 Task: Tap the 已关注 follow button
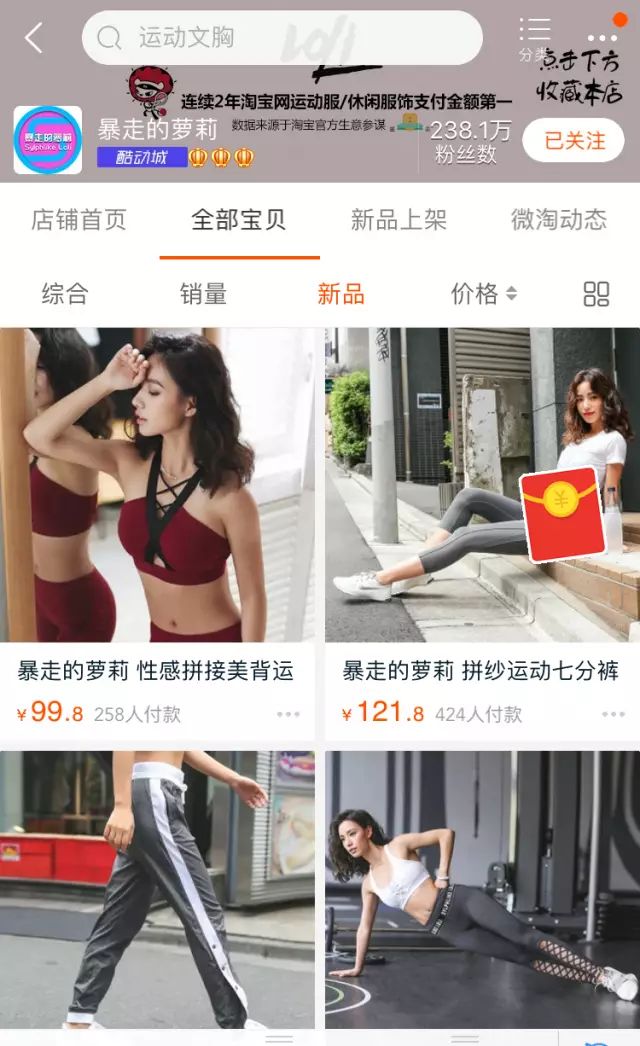tap(573, 141)
